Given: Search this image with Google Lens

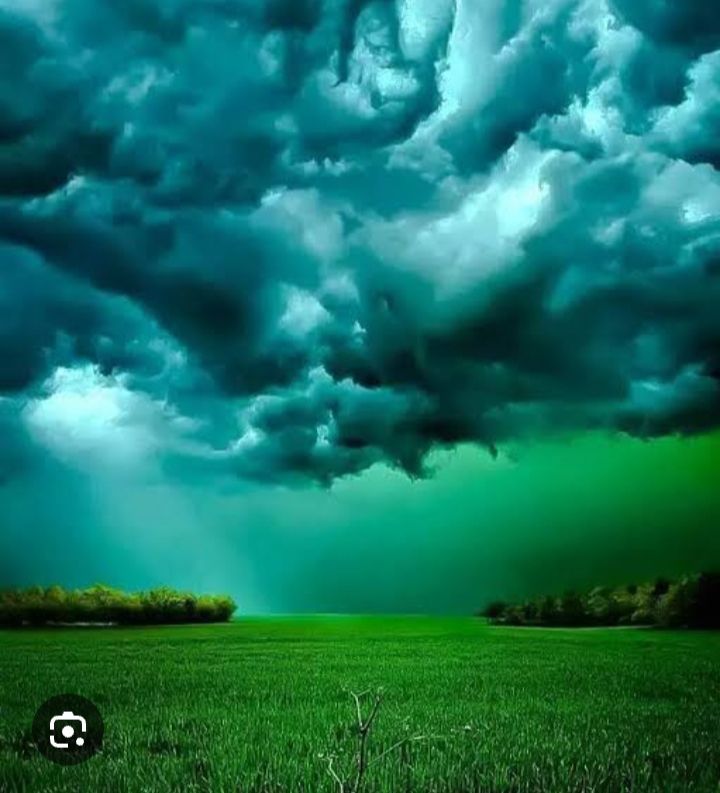Looking at the screenshot, I should (67, 730).
